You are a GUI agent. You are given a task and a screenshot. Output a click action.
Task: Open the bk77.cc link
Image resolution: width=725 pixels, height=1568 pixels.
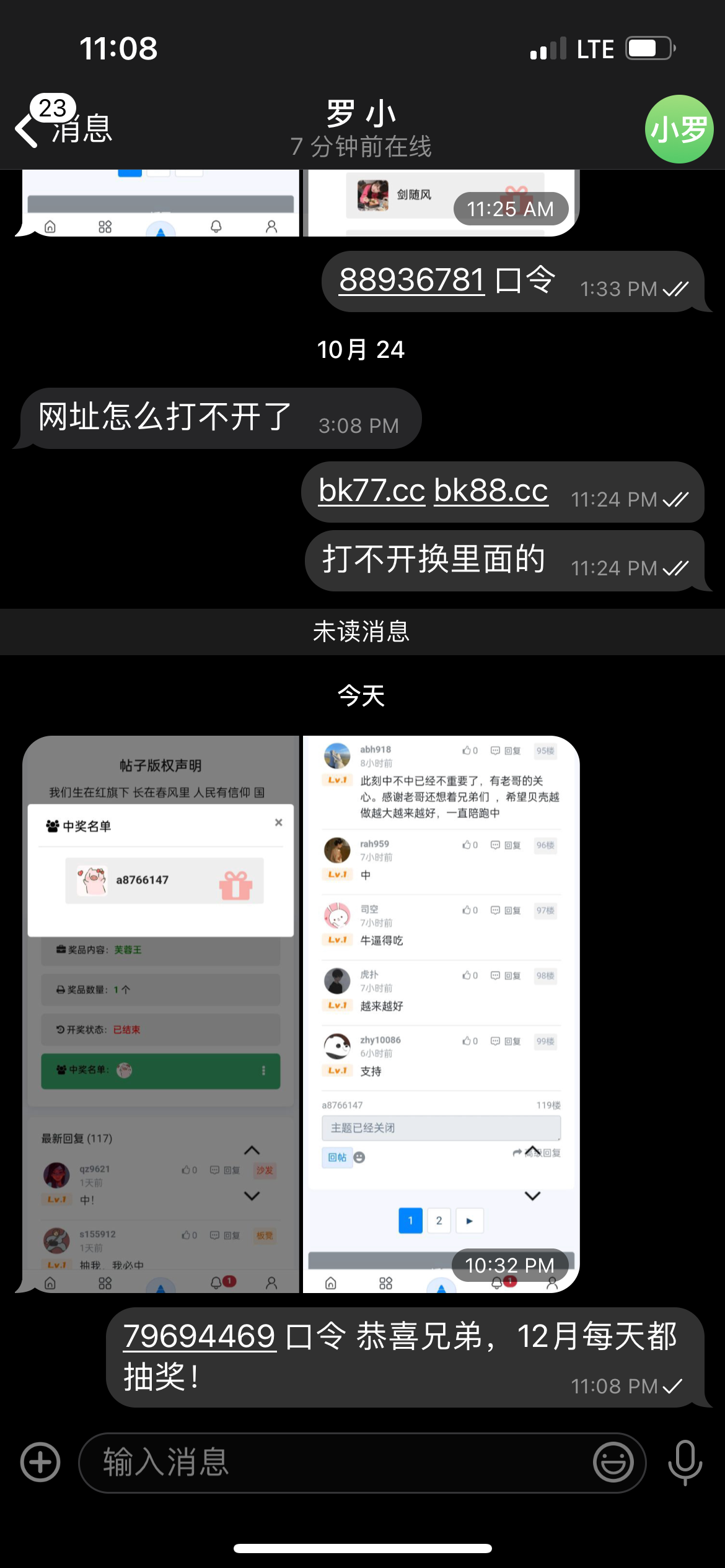tap(371, 491)
